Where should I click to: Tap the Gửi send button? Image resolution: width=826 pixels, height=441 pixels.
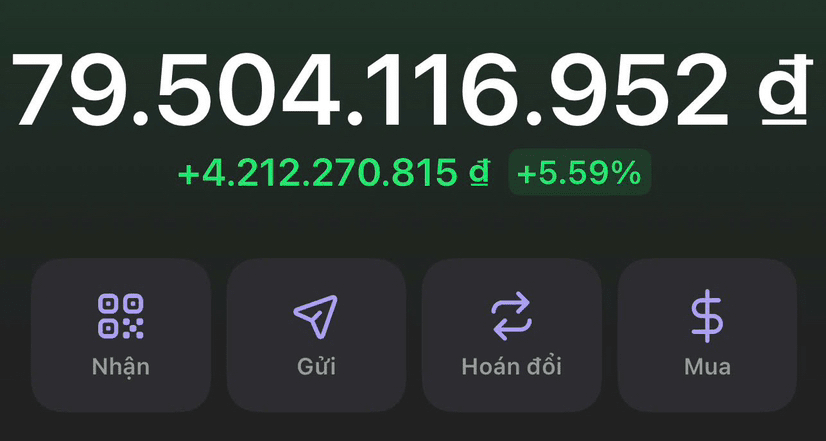pos(316,335)
